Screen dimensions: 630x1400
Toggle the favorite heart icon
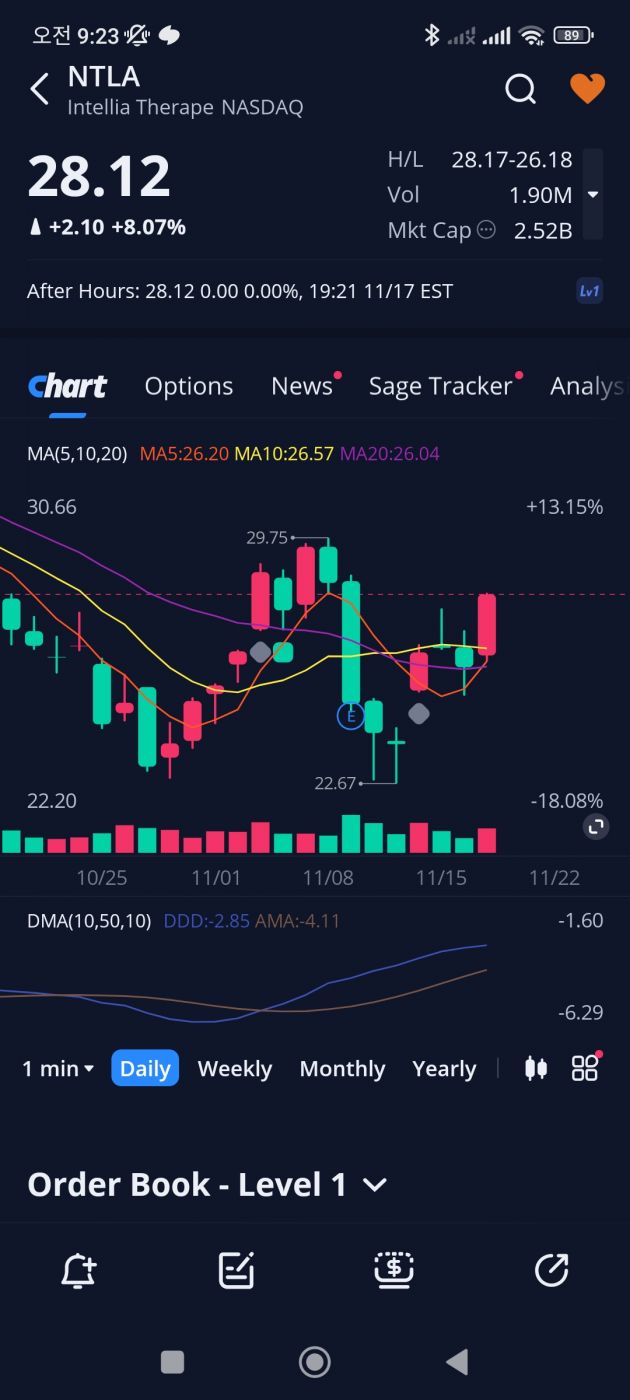(587, 89)
